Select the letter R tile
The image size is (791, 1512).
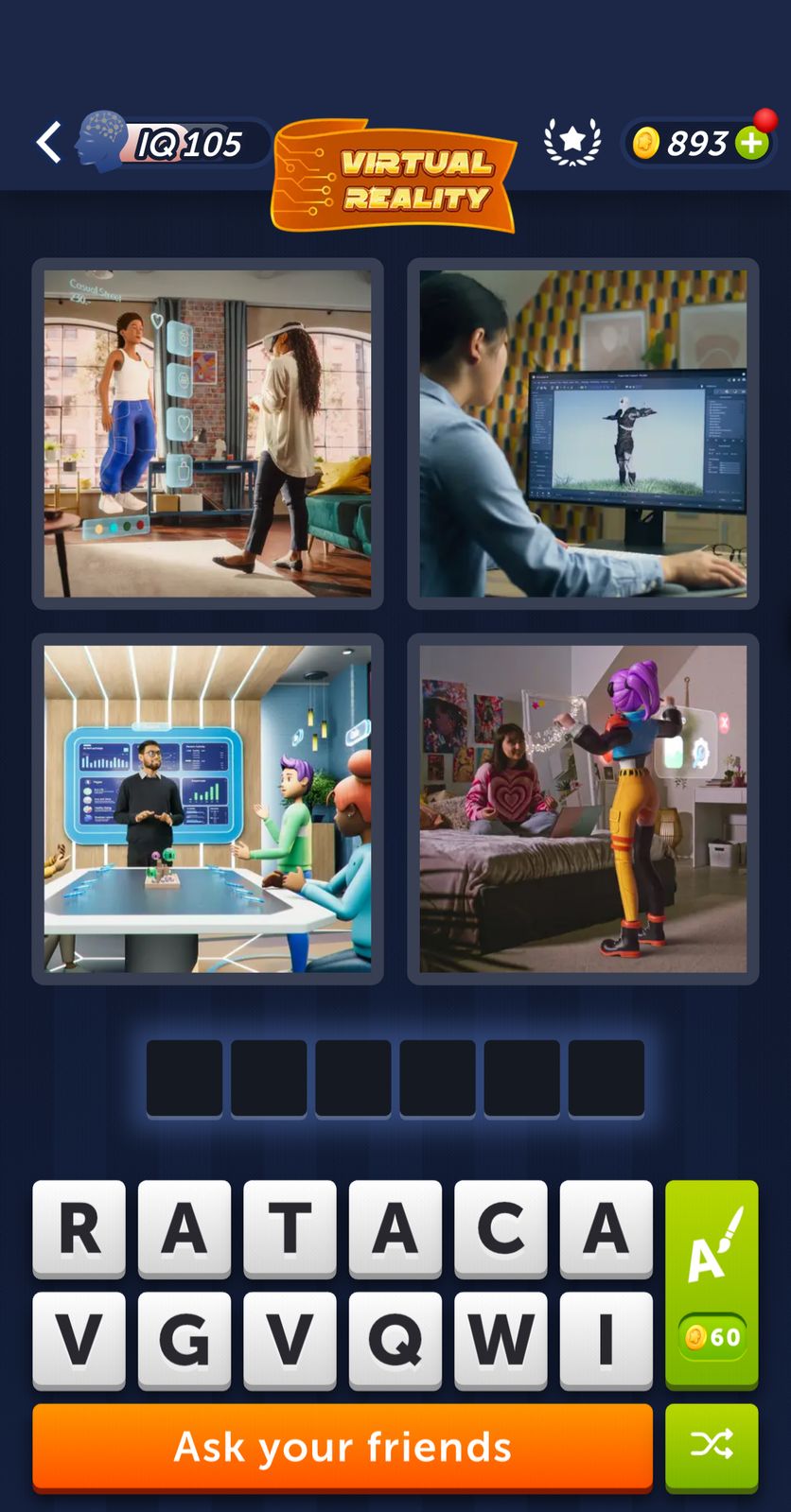(x=79, y=1228)
